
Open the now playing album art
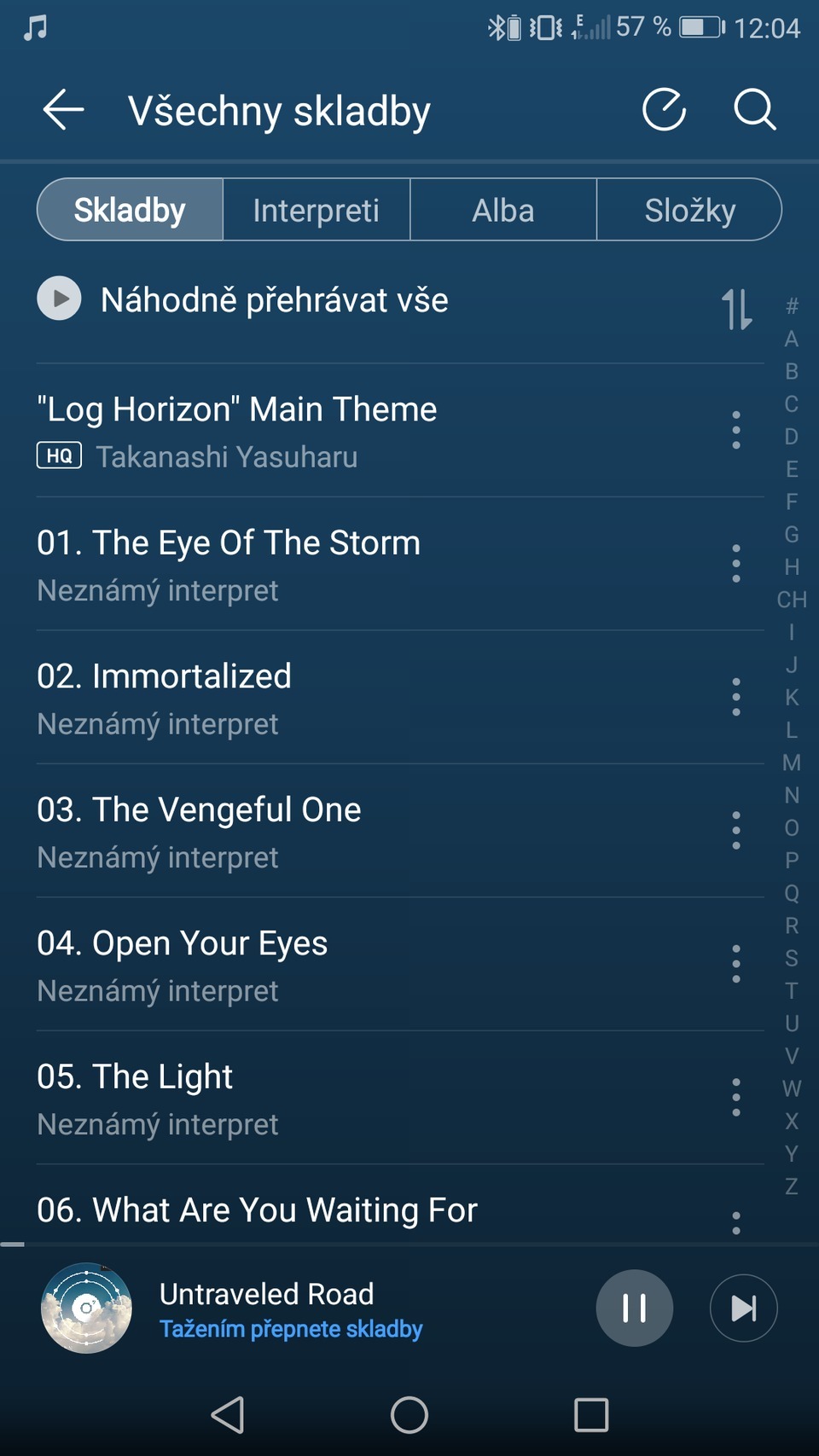click(86, 1308)
